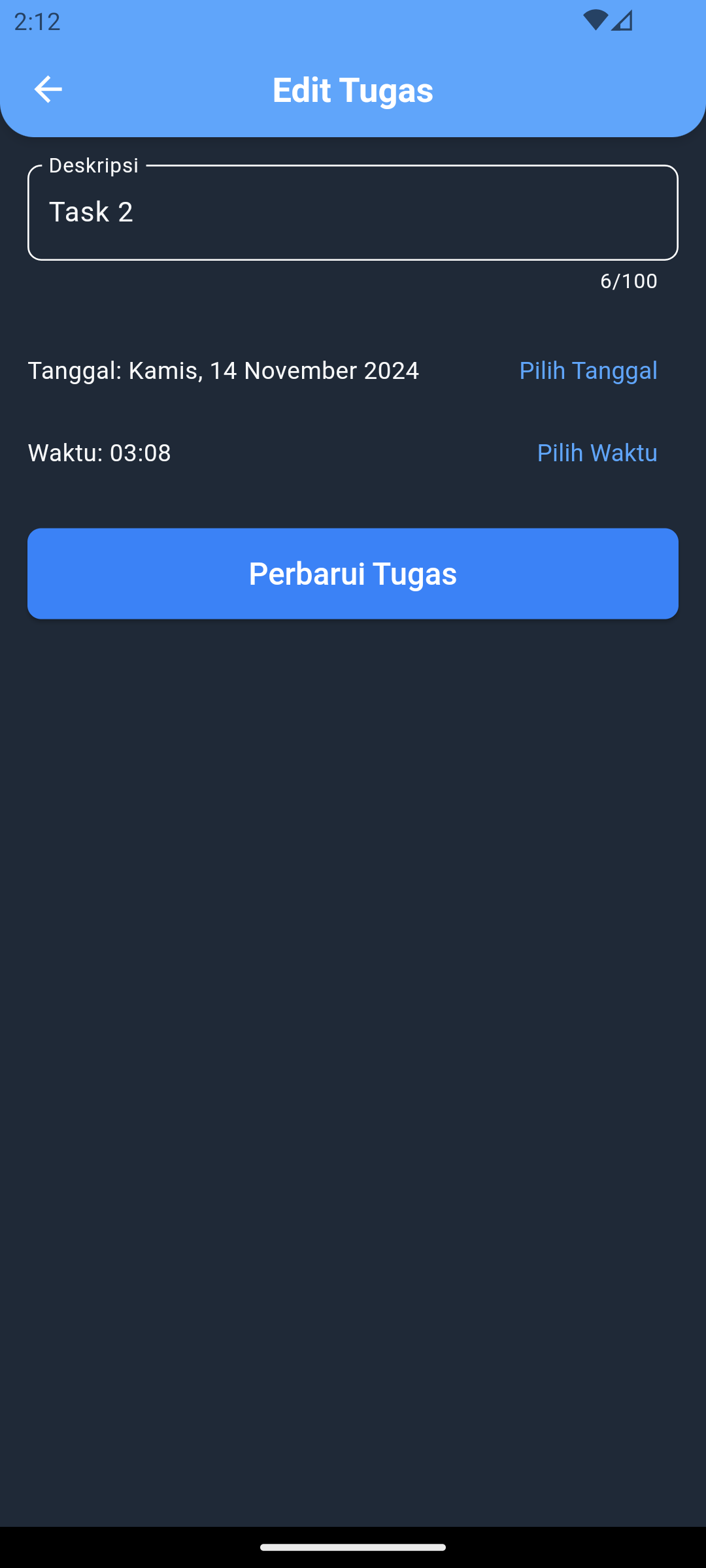Choose a time with Pilih Waktu
This screenshot has height=1568, width=706.
(x=596, y=453)
